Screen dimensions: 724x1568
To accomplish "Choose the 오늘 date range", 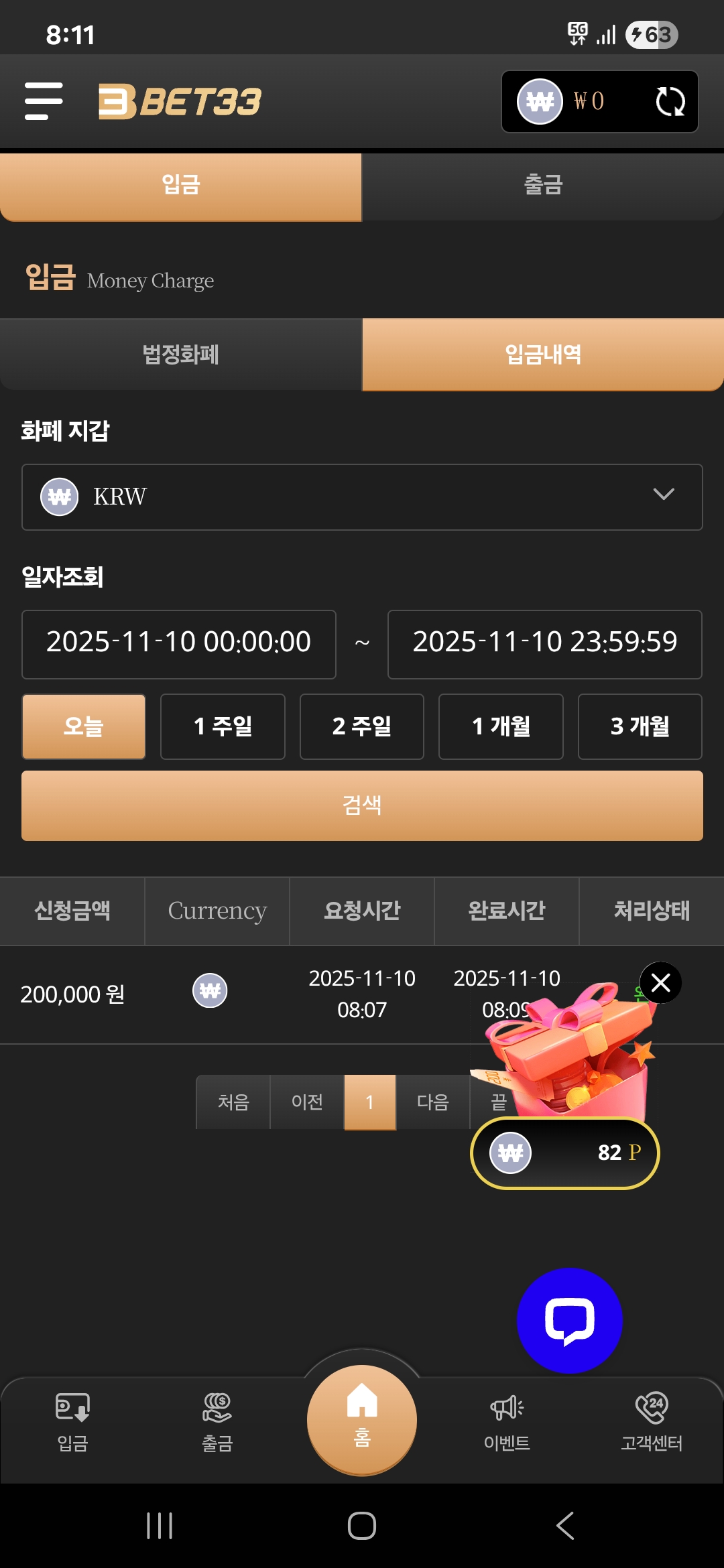I will click(x=84, y=726).
